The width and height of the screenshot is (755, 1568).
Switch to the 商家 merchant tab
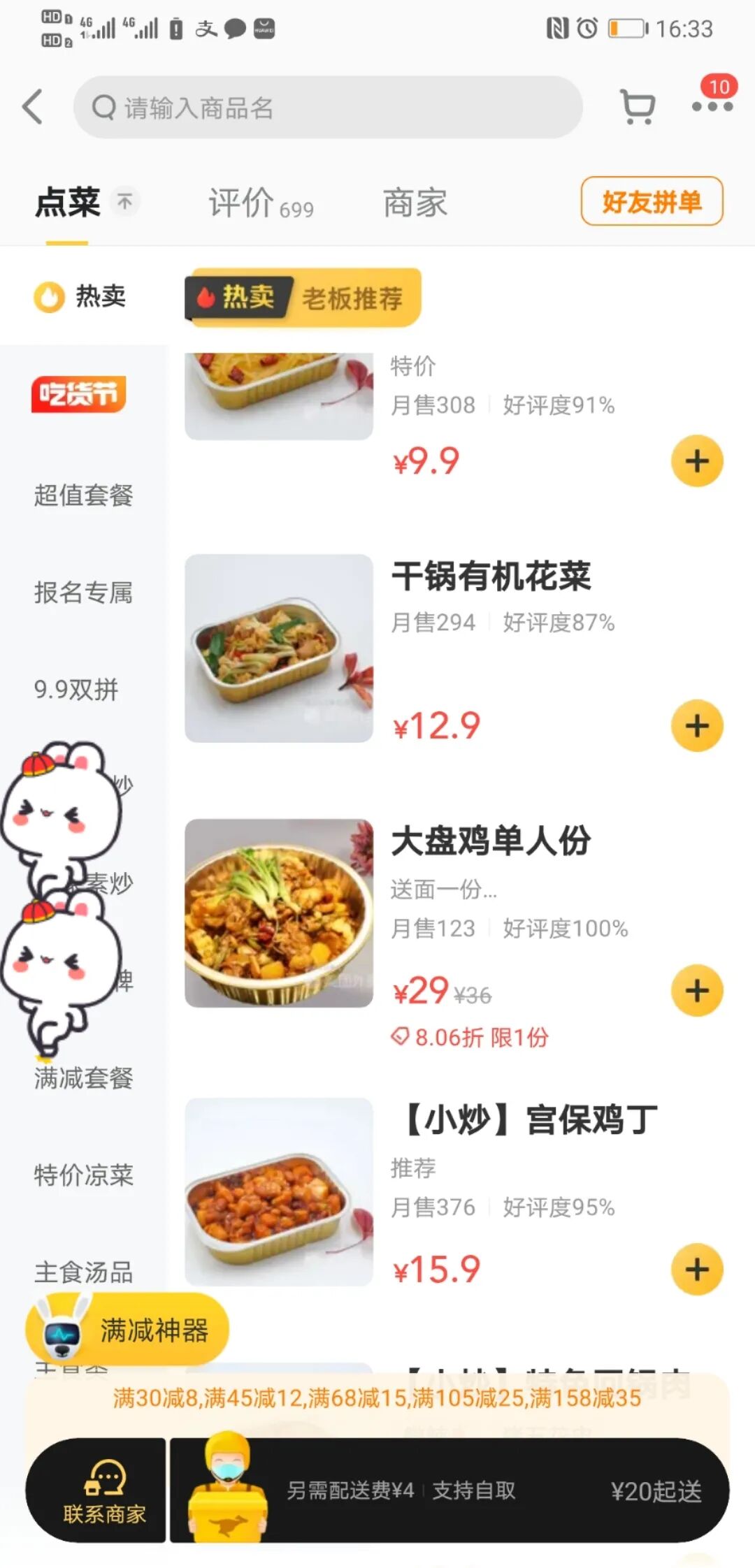pos(415,203)
